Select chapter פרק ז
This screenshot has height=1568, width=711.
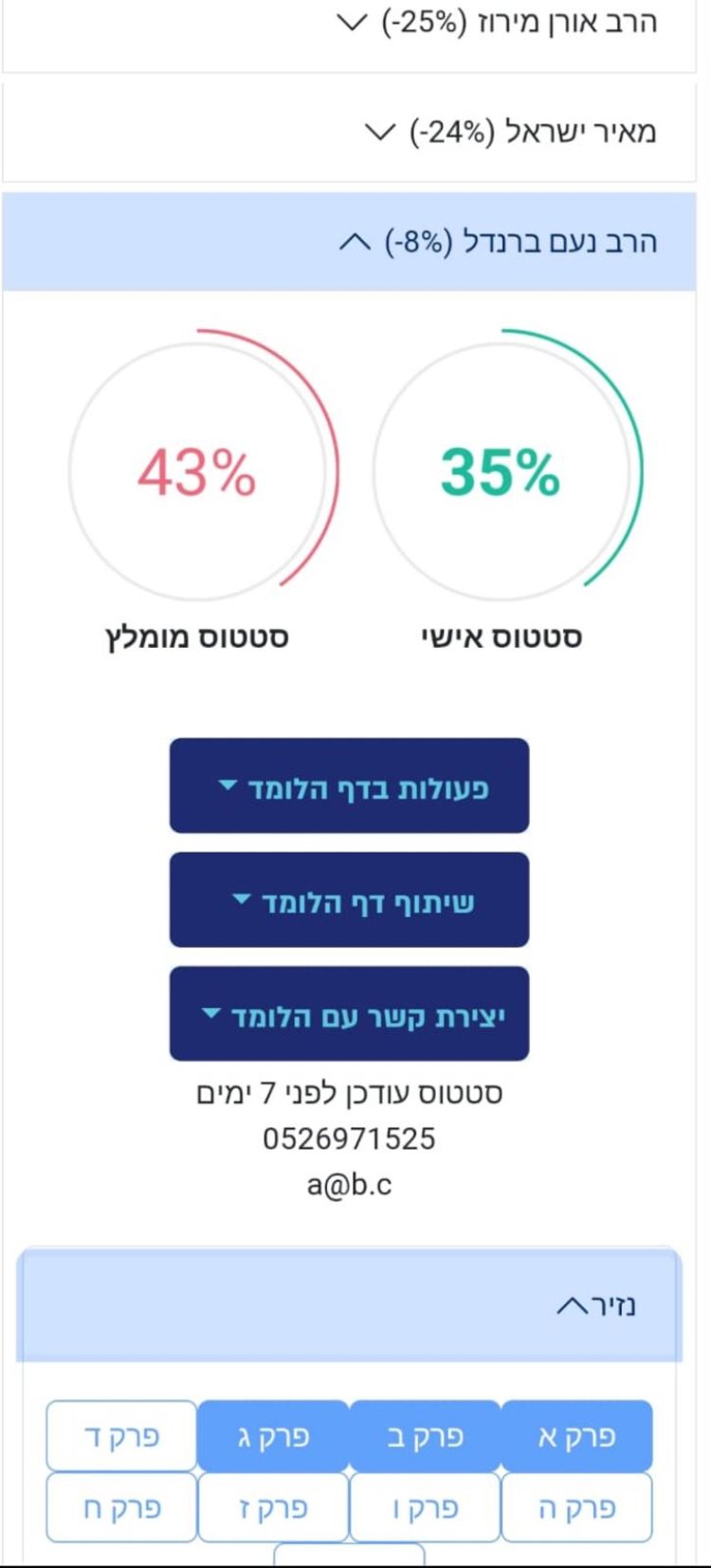pos(273,1507)
